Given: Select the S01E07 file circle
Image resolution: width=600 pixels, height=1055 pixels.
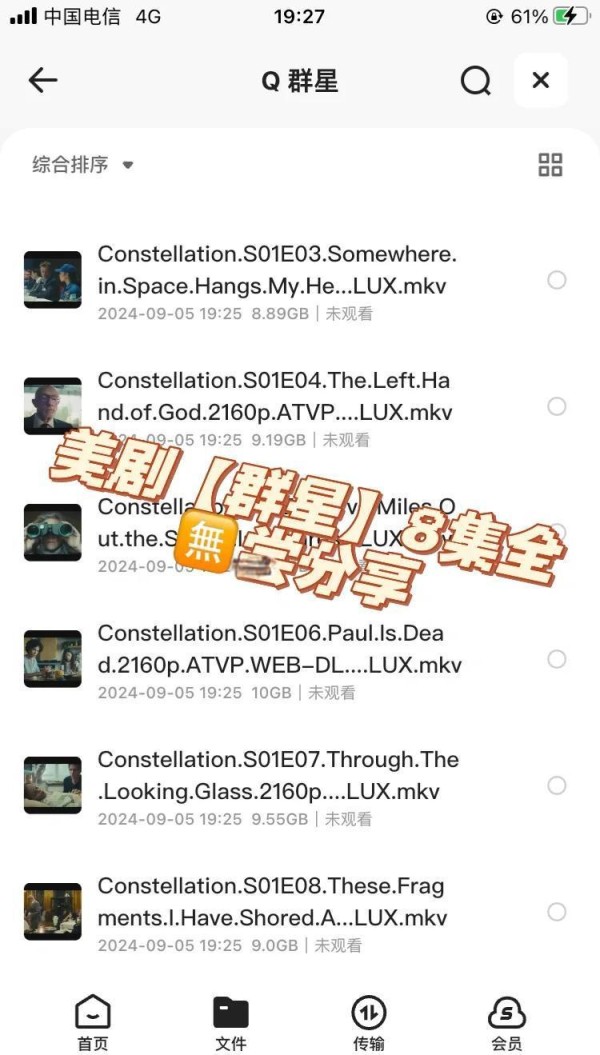Looking at the screenshot, I should point(557,786).
